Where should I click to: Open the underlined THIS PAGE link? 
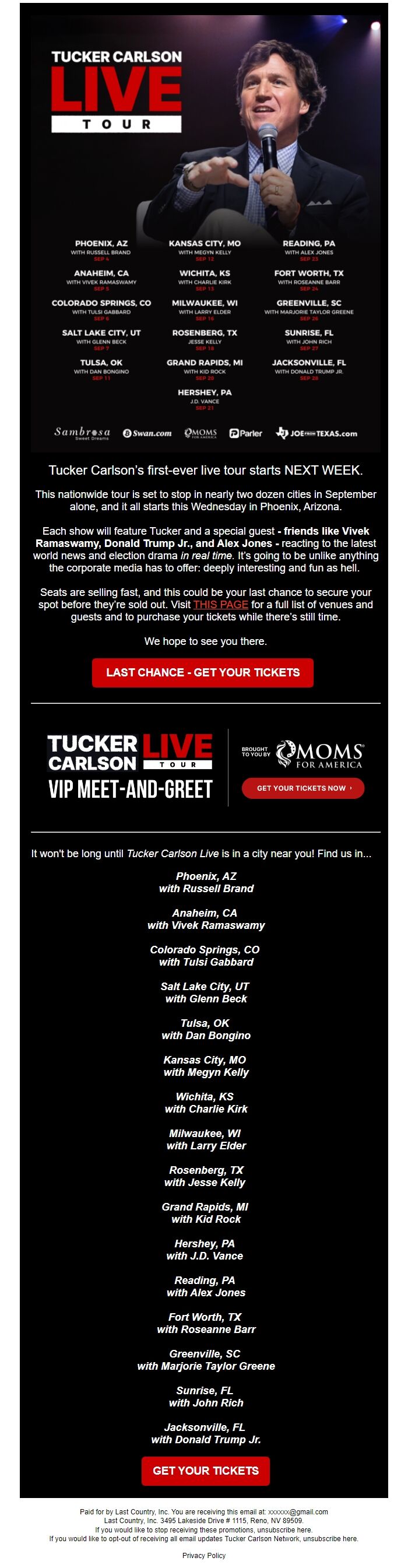click(220, 605)
